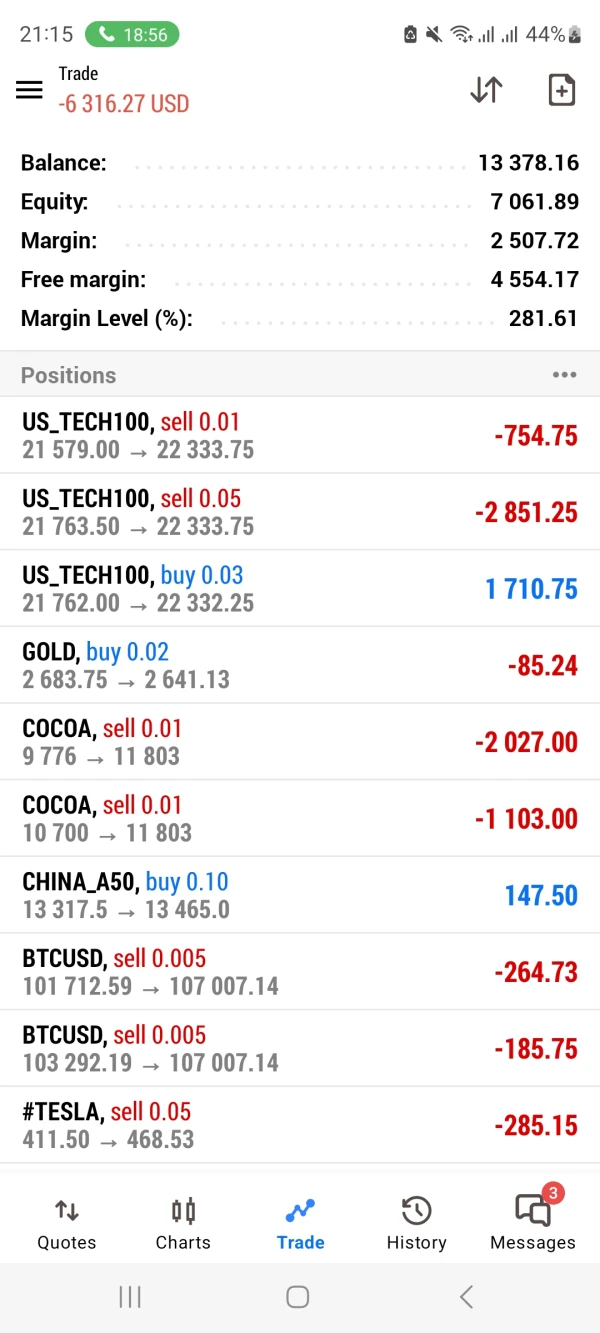
Task: Expand the COCOA position opened at 10 700
Action: 300,819
